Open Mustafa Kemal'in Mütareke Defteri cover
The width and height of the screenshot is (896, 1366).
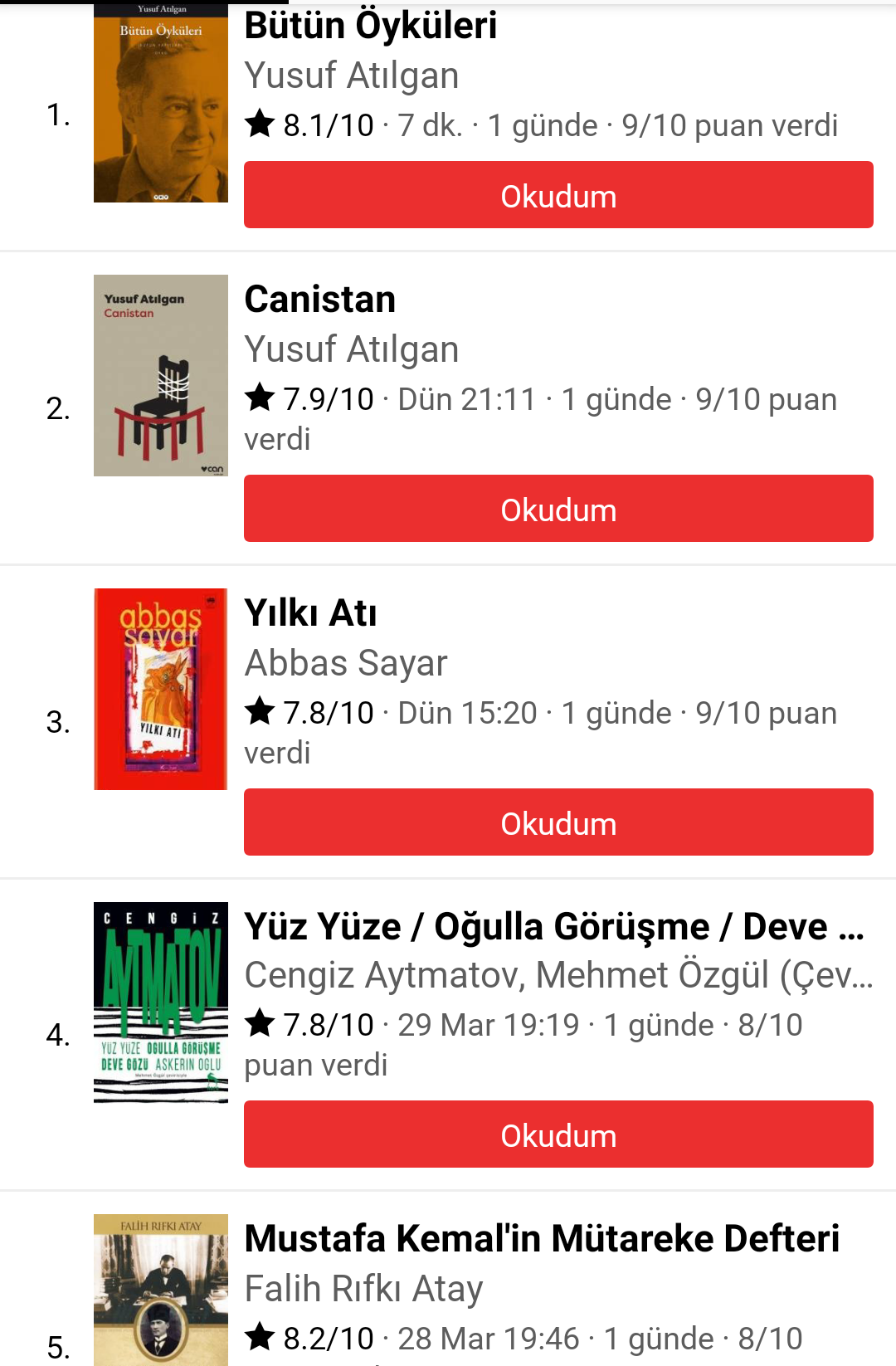pos(160,1290)
